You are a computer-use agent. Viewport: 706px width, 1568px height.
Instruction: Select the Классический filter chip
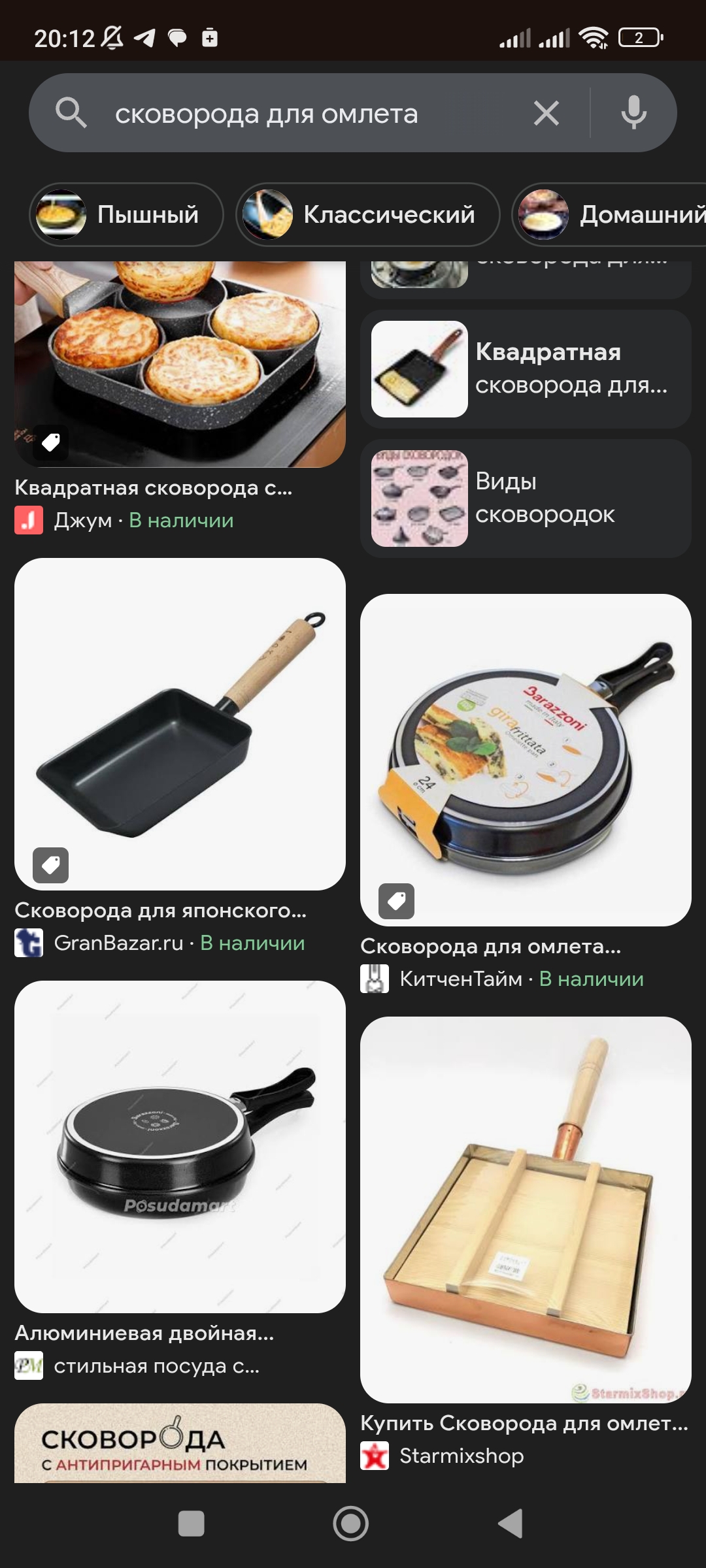(x=367, y=214)
